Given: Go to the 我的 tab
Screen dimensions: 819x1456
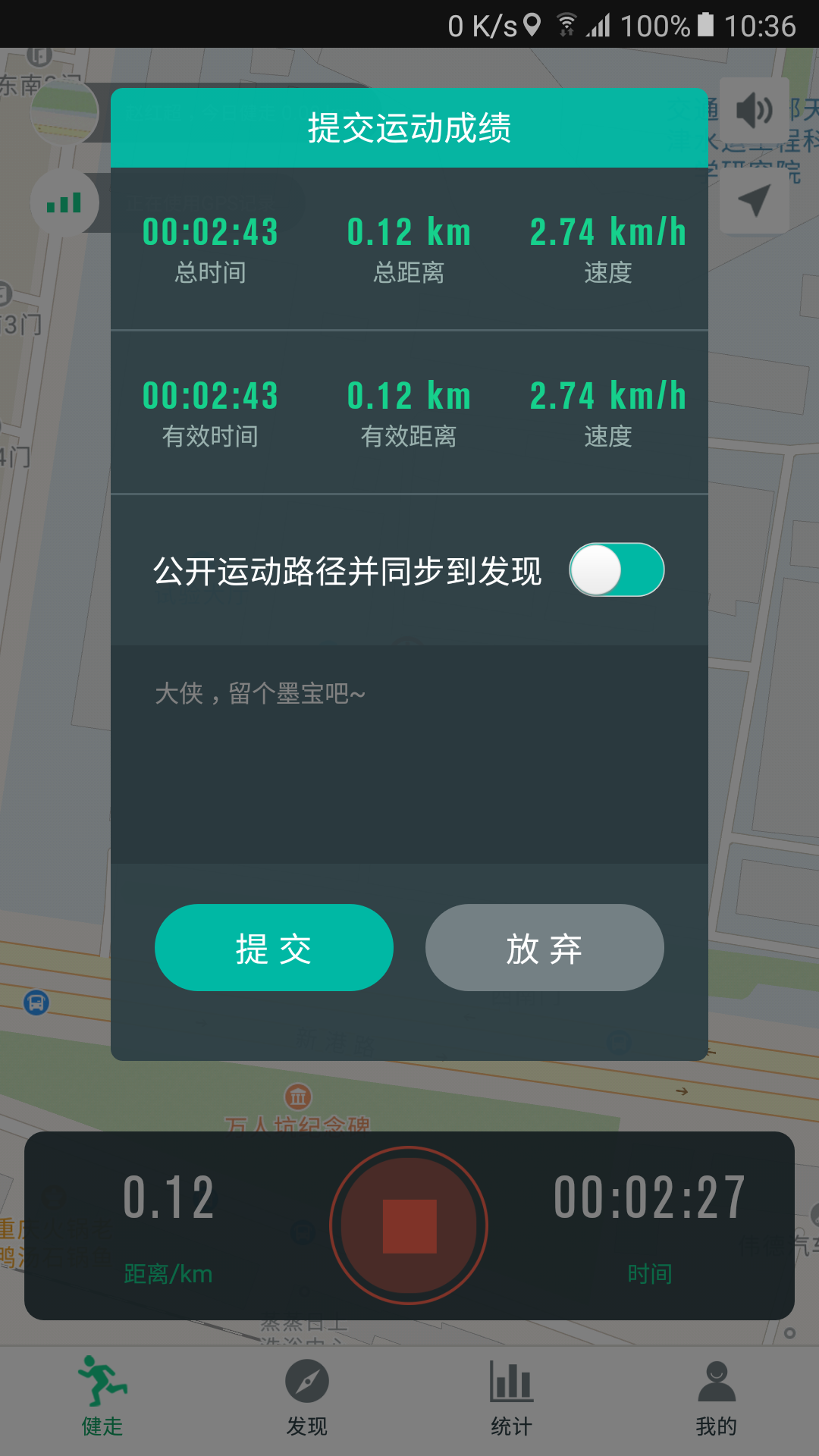Looking at the screenshot, I should tap(716, 1397).
